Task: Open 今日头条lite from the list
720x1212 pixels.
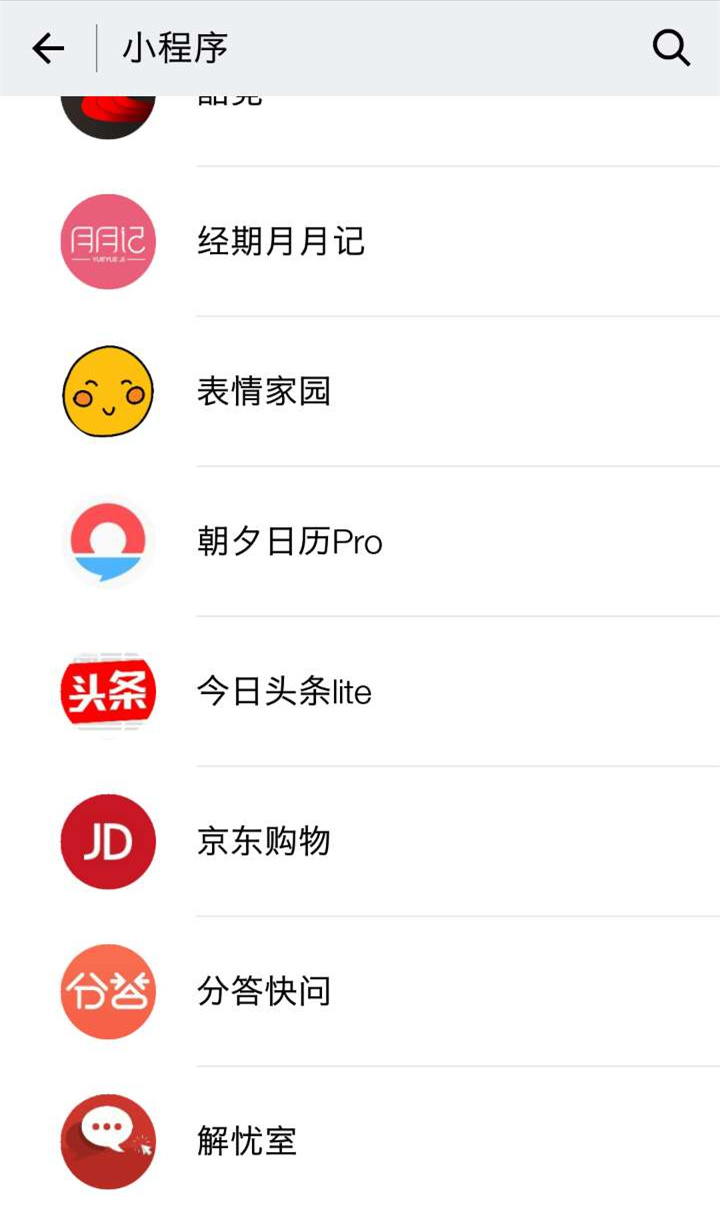Action: (x=285, y=691)
